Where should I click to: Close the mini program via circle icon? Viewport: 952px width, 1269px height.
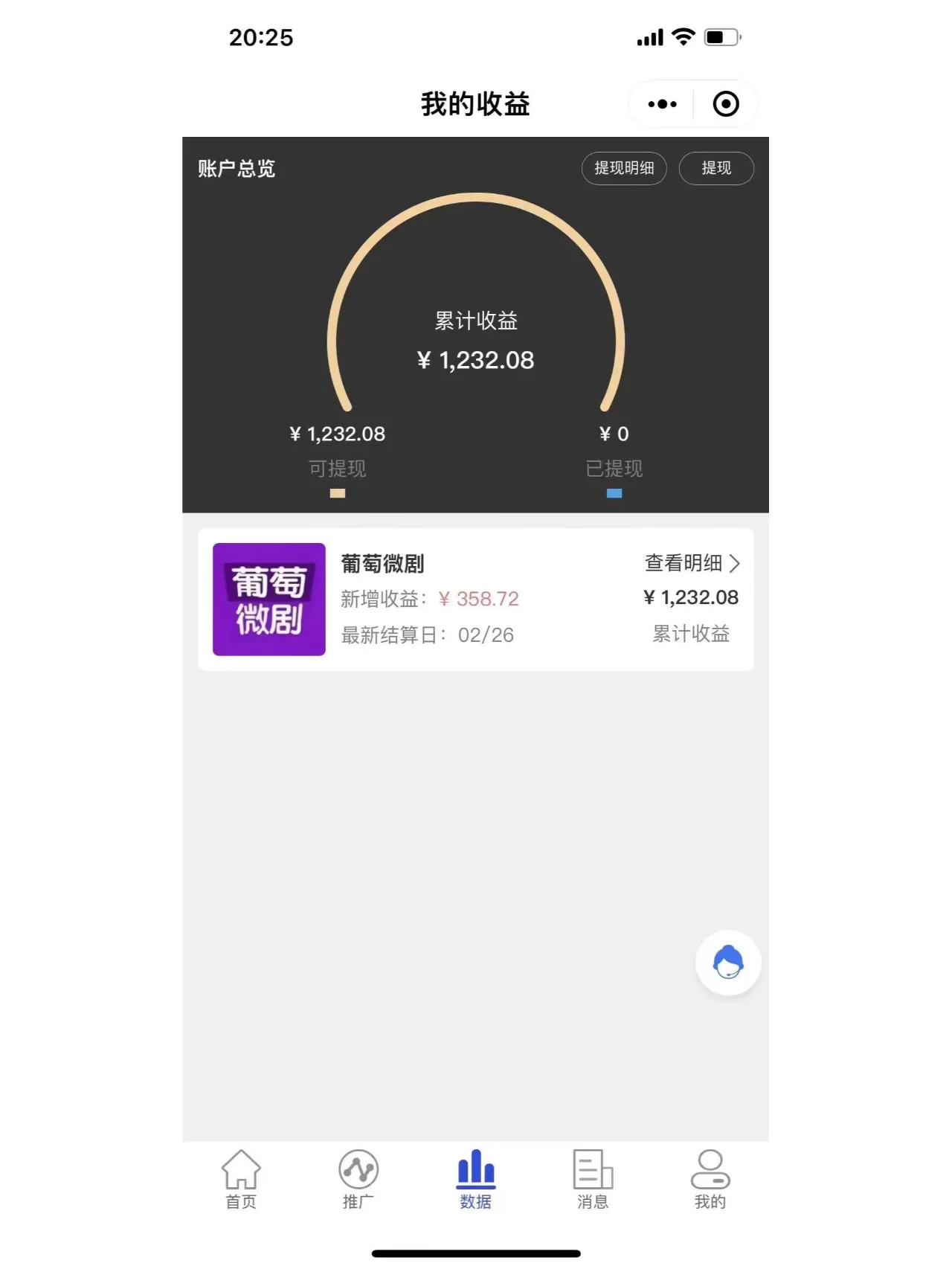[x=726, y=104]
